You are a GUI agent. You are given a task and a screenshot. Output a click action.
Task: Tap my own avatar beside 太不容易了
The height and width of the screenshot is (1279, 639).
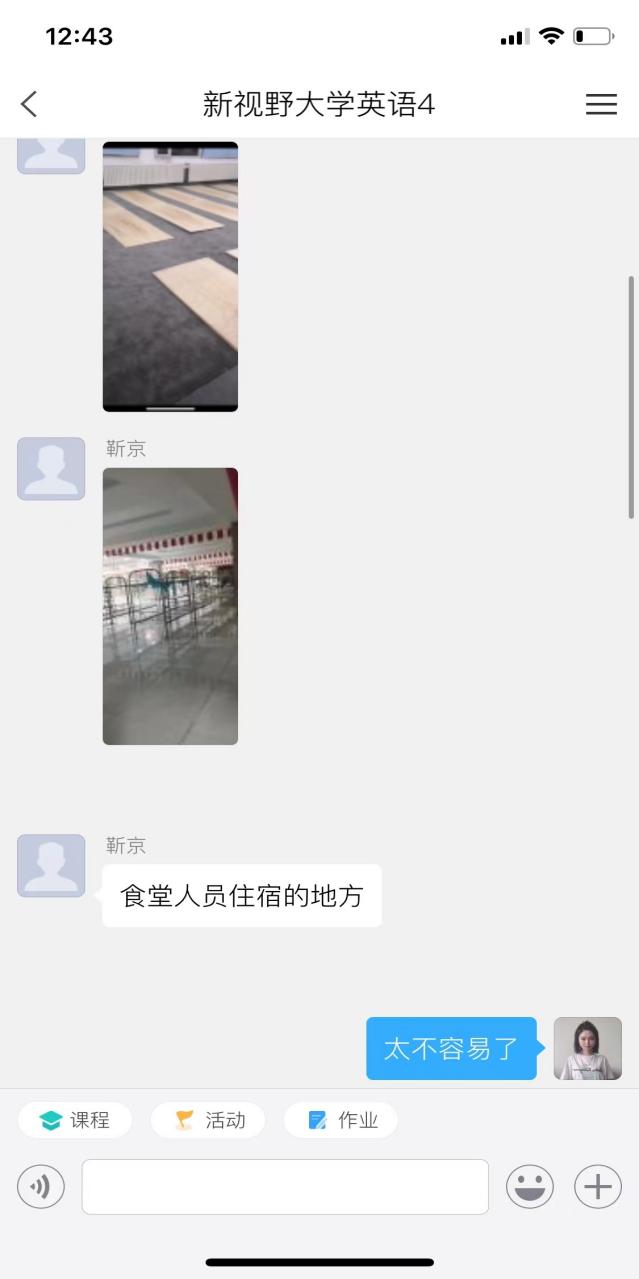(588, 1048)
